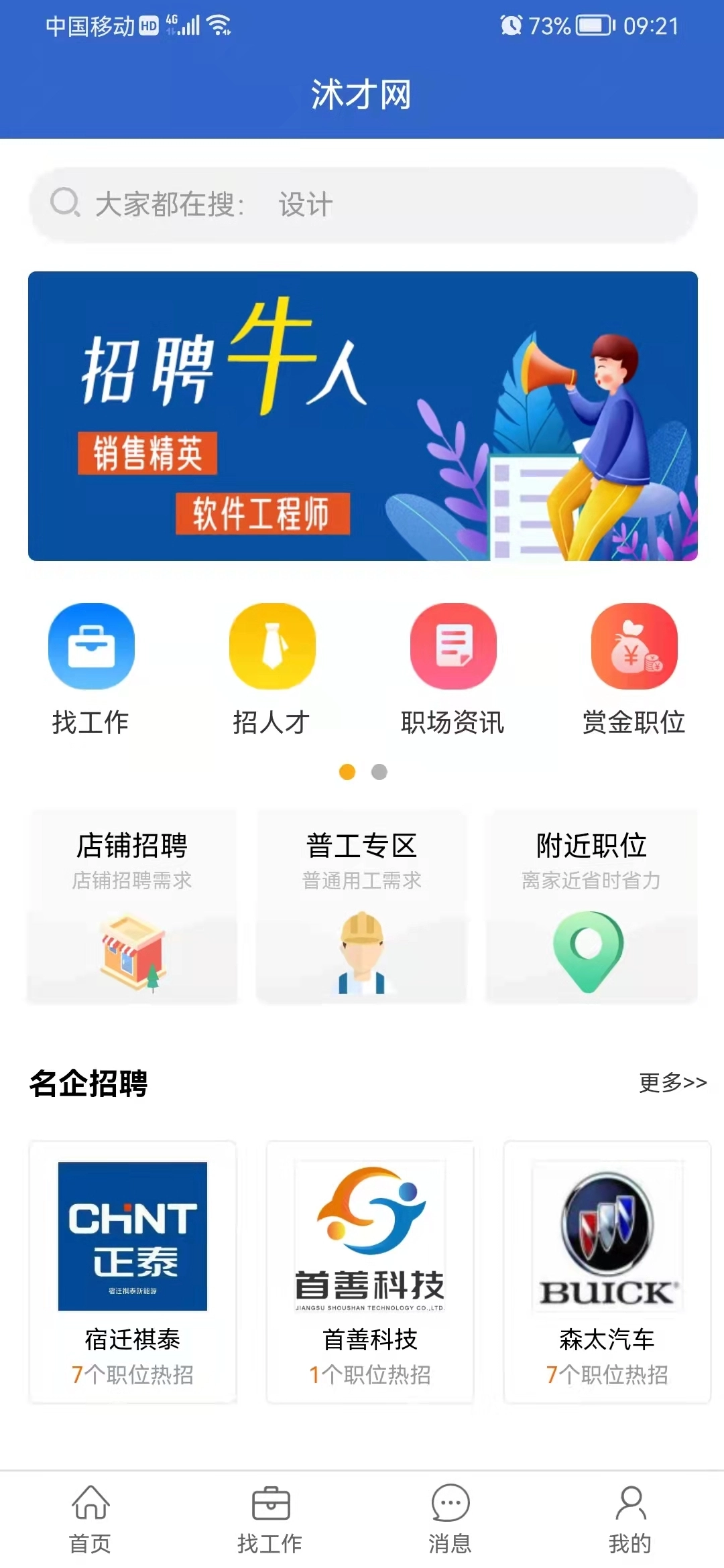Viewport: 724px width, 1568px height.
Task: Activate the first page indicator dot
Action: [x=347, y=773]
